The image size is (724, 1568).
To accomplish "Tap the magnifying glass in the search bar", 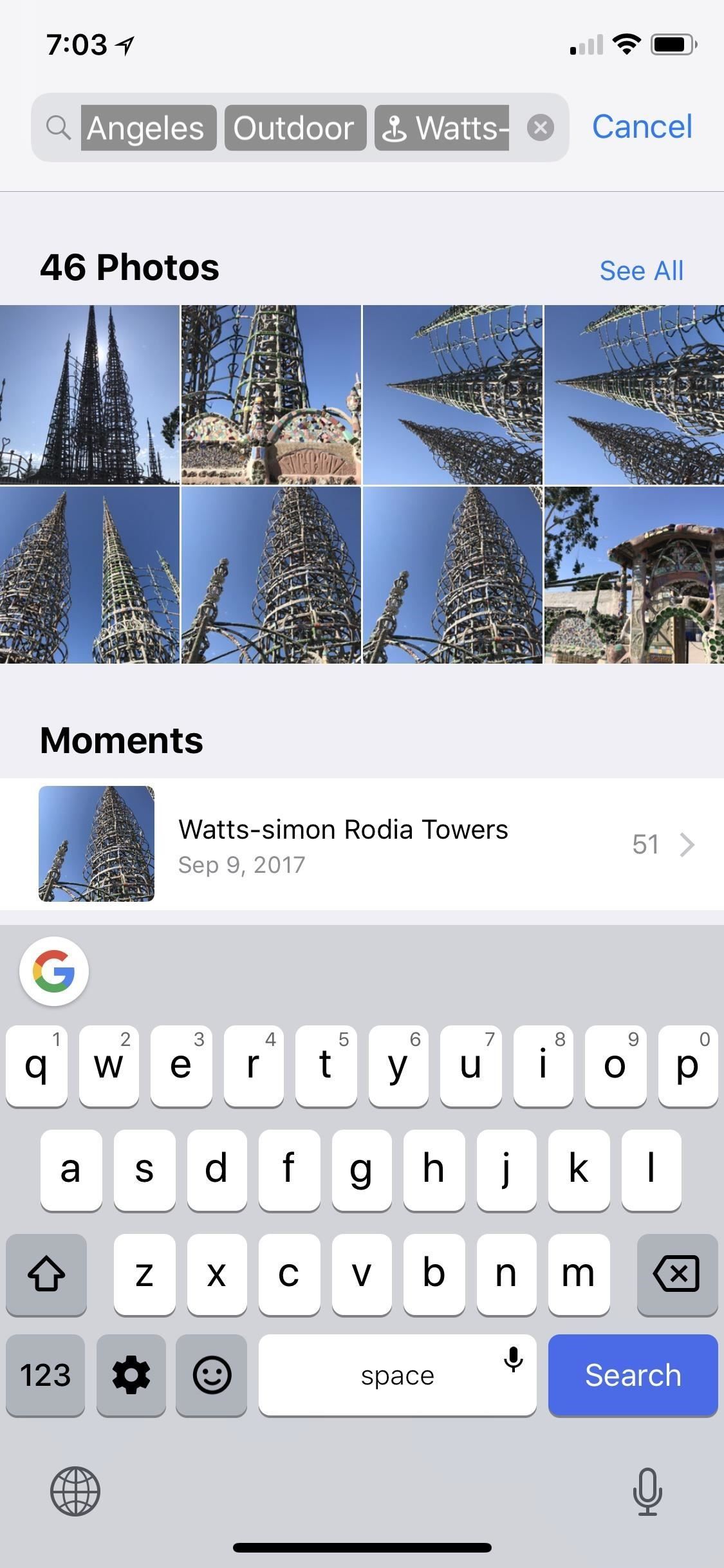I will click(x=59, y=126).
